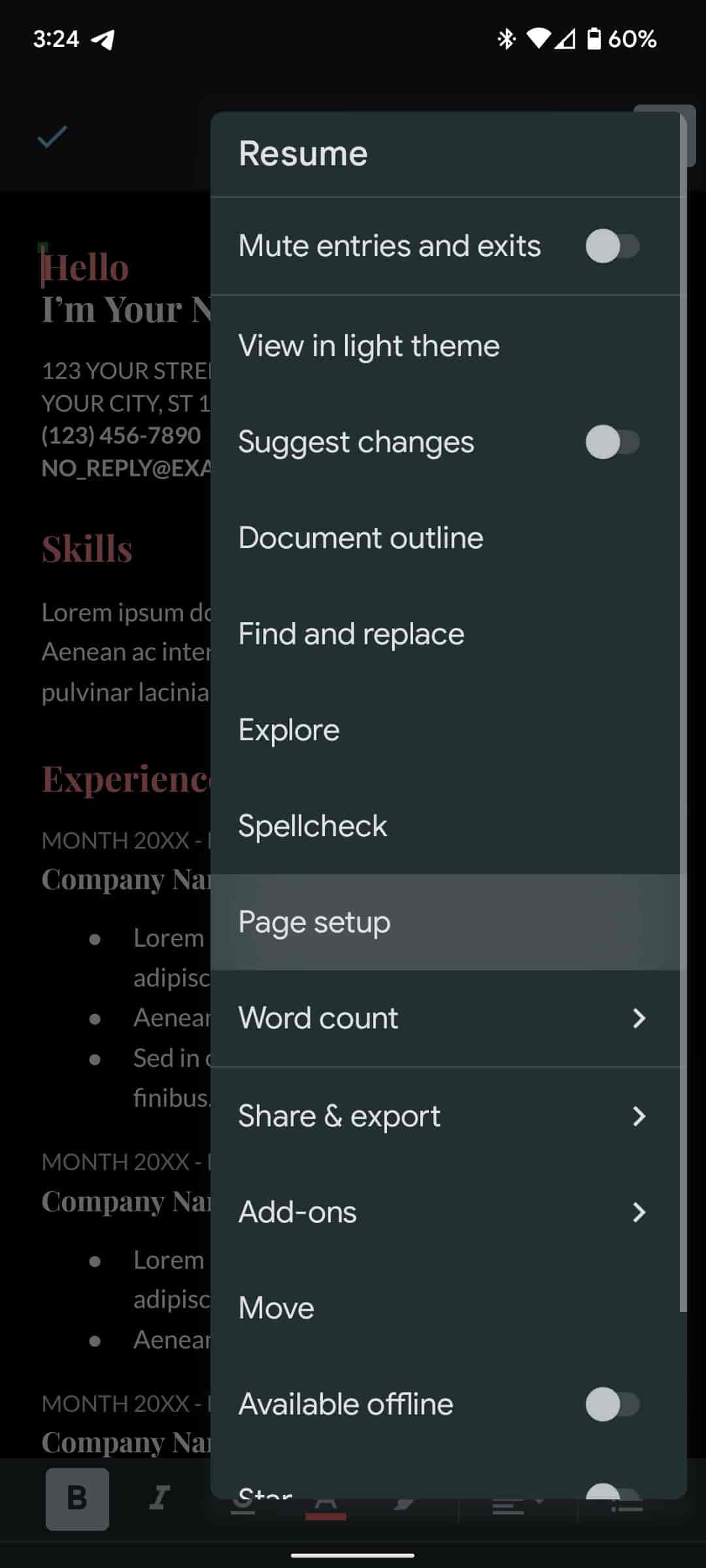Screen dimensions: 706x1568
Task: Open Document outline
Action: click(x=361, y=538)
